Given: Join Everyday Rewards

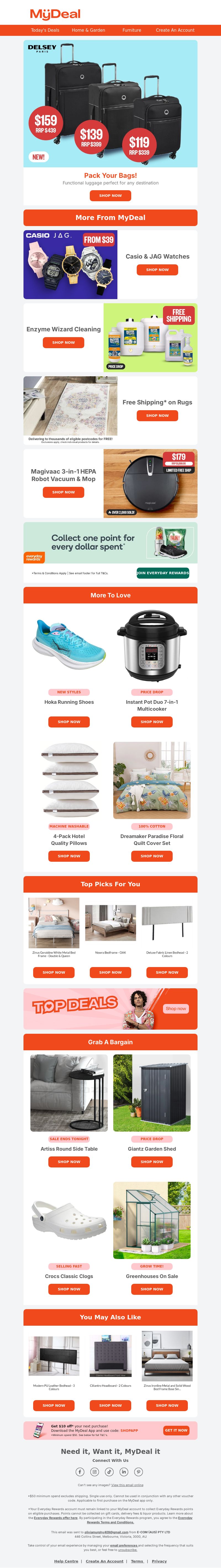Looking at the screenshot, I should (163, 573).
